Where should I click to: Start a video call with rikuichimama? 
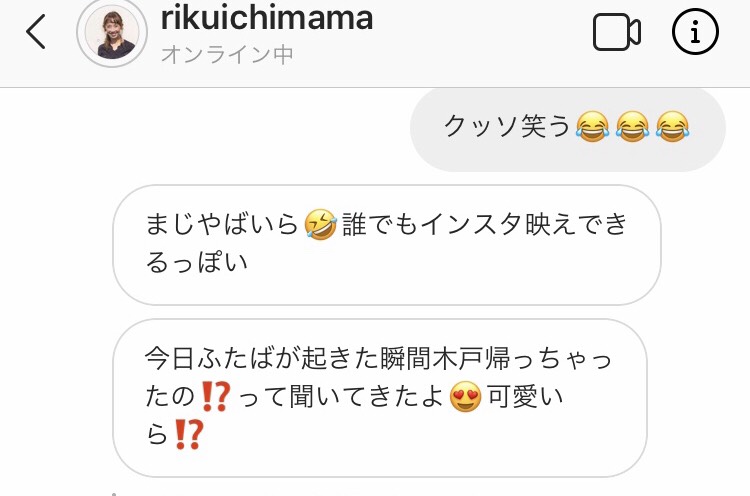coord(616,33)
